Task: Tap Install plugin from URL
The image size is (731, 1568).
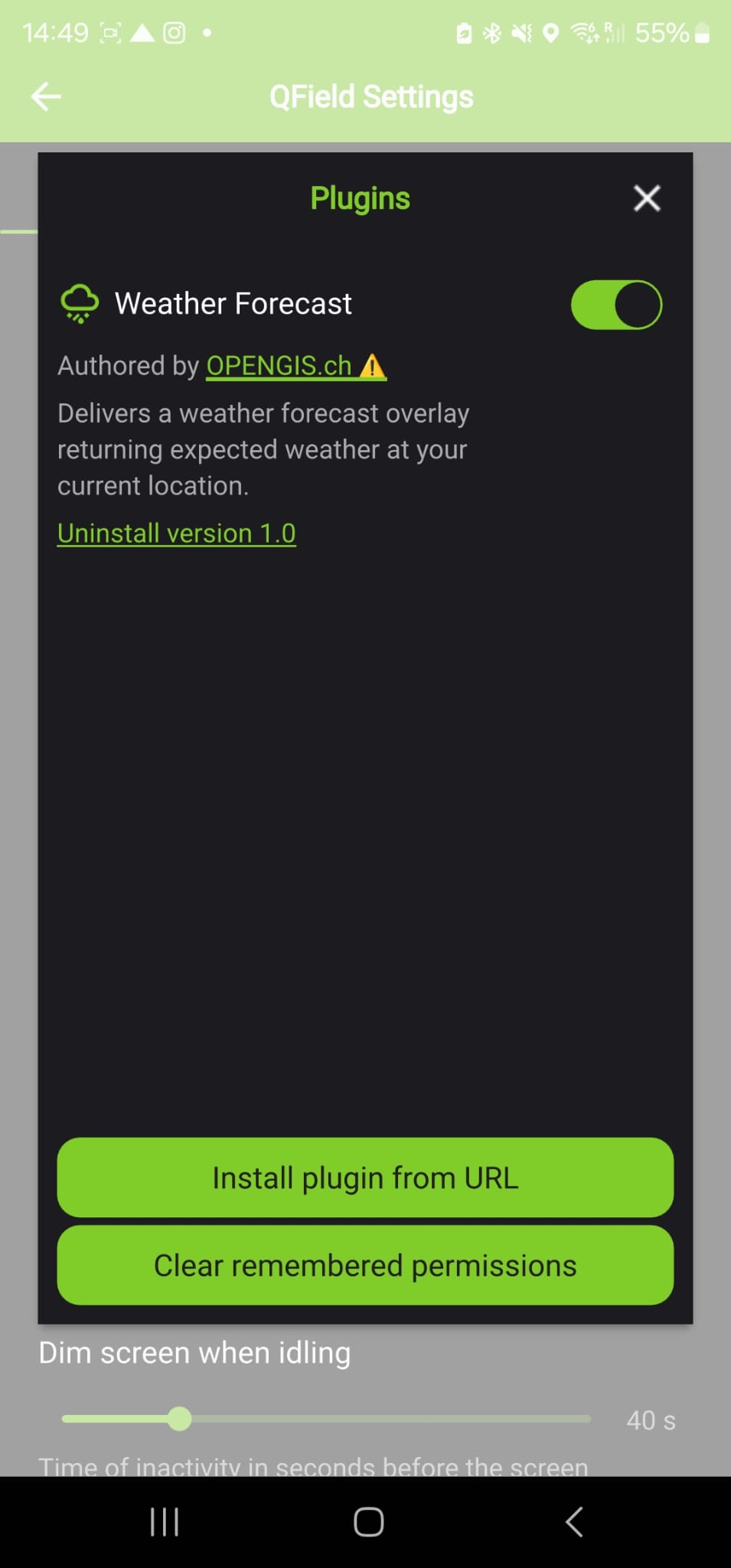Action: pyautogui.click(x=365, y=1178)
